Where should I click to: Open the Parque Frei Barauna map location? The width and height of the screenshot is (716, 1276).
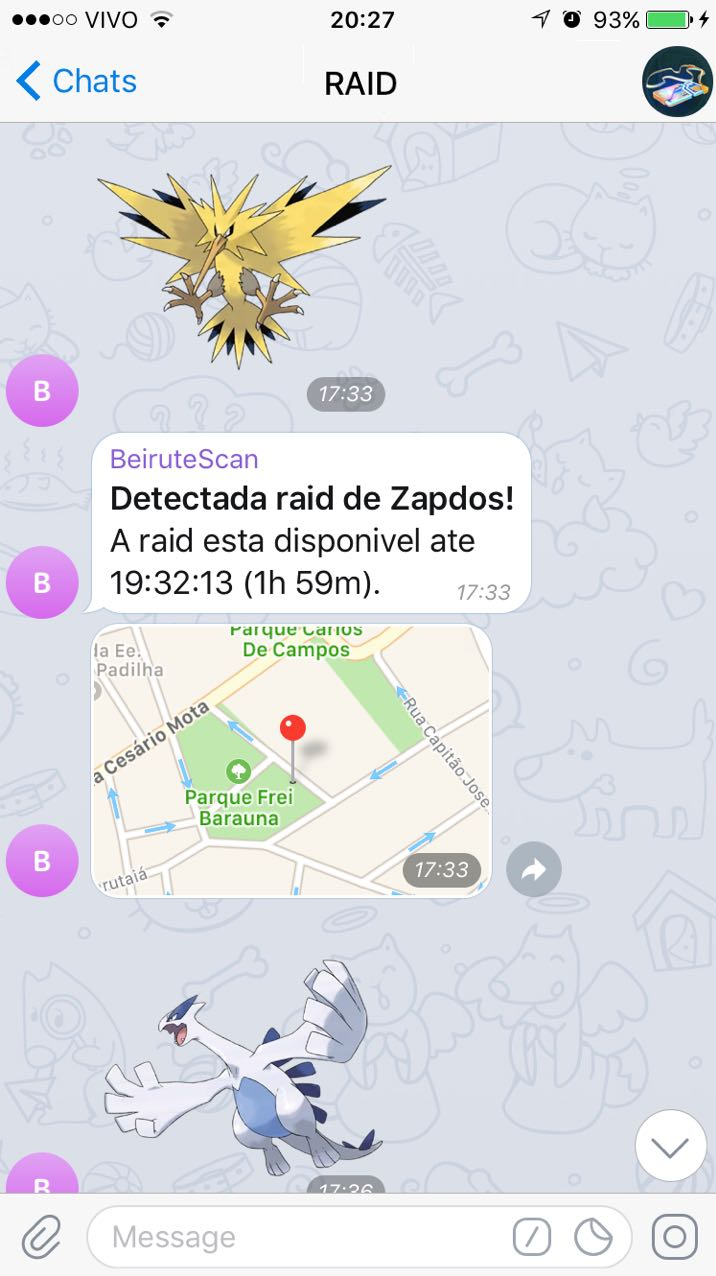coord(292,760)
